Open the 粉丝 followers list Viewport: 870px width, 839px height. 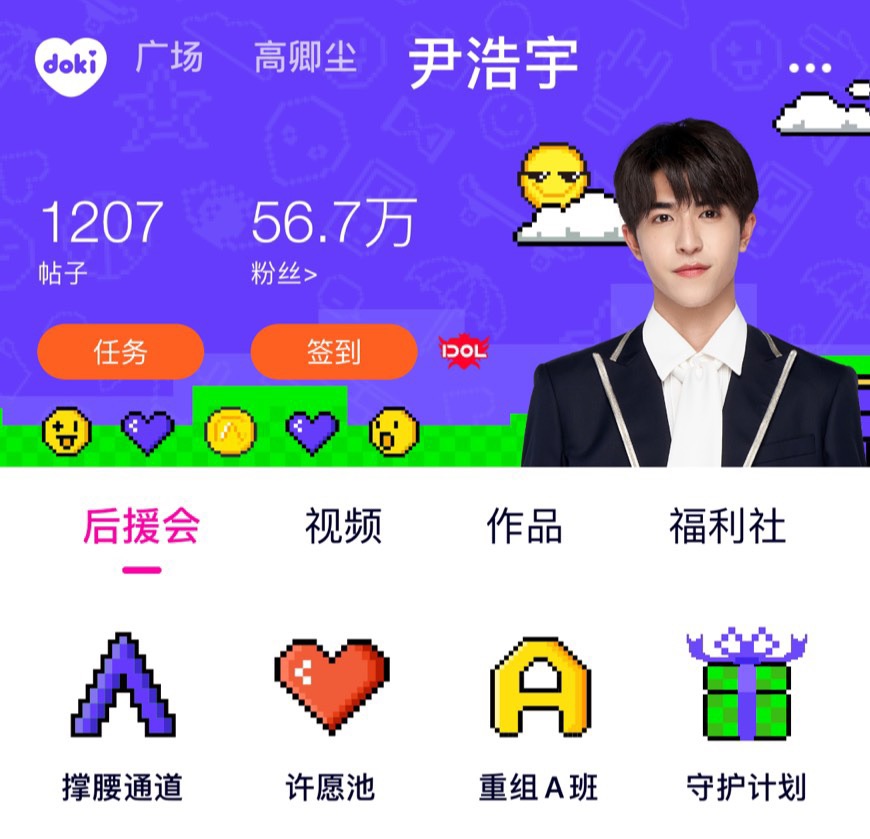click(x=284, y=273)
